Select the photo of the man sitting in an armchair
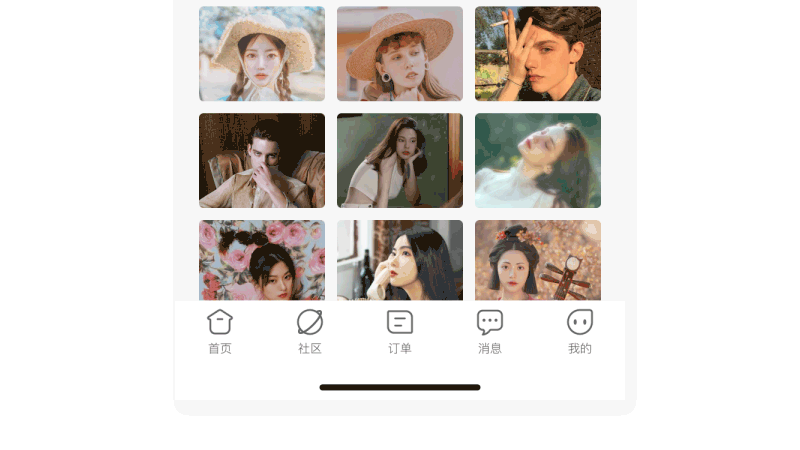 point(262,160)
